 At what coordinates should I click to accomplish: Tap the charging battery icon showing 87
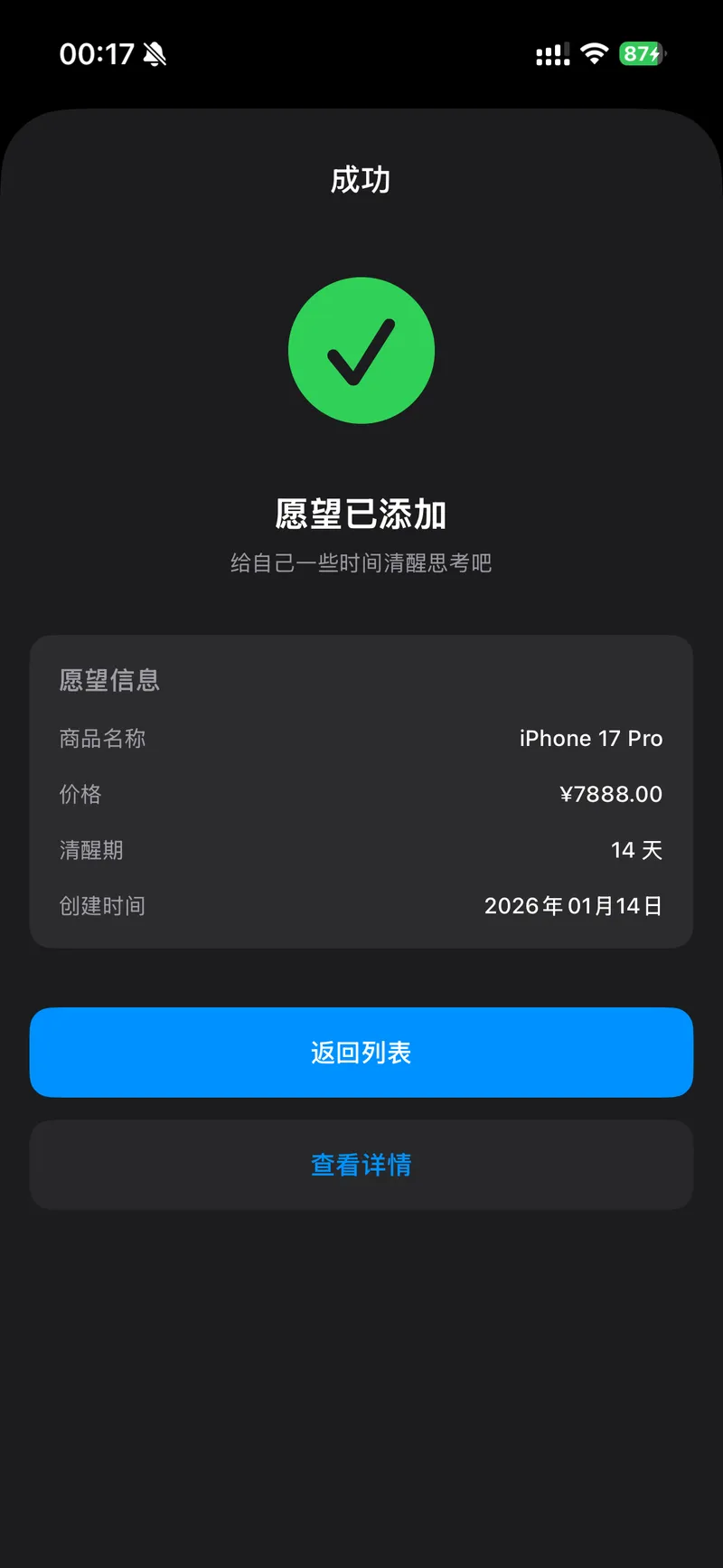click(x=642, y=55)
